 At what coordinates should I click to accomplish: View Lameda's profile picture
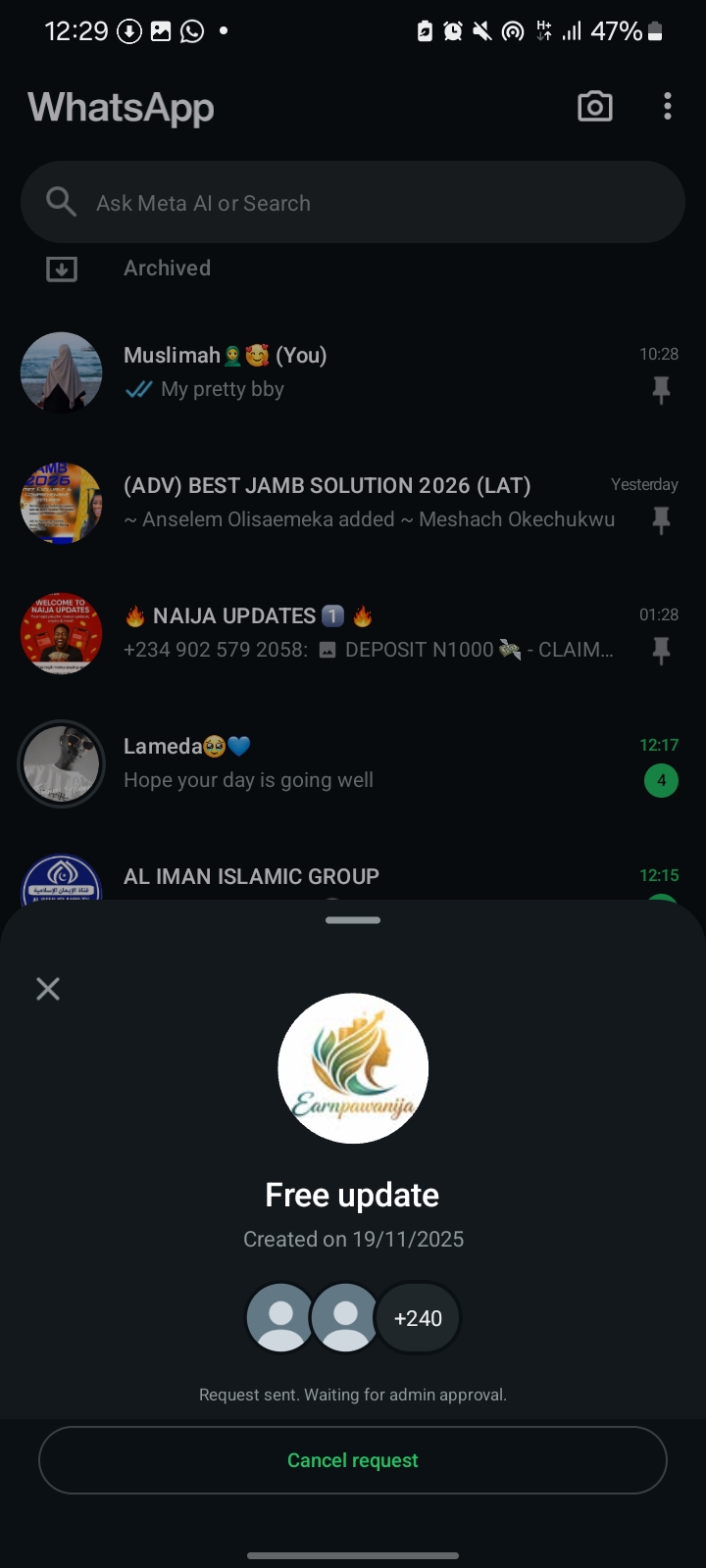tap(62, 763)
